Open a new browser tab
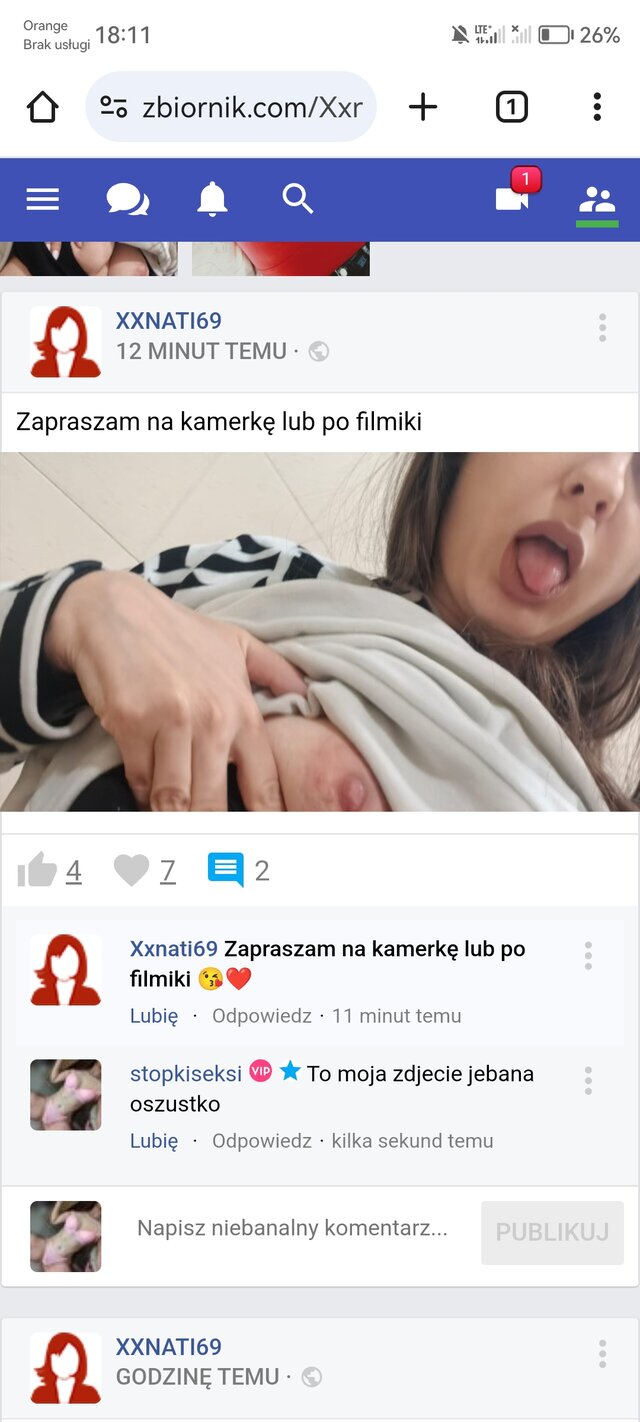The width and height of the screenshot is (640, 1422). 423,107
